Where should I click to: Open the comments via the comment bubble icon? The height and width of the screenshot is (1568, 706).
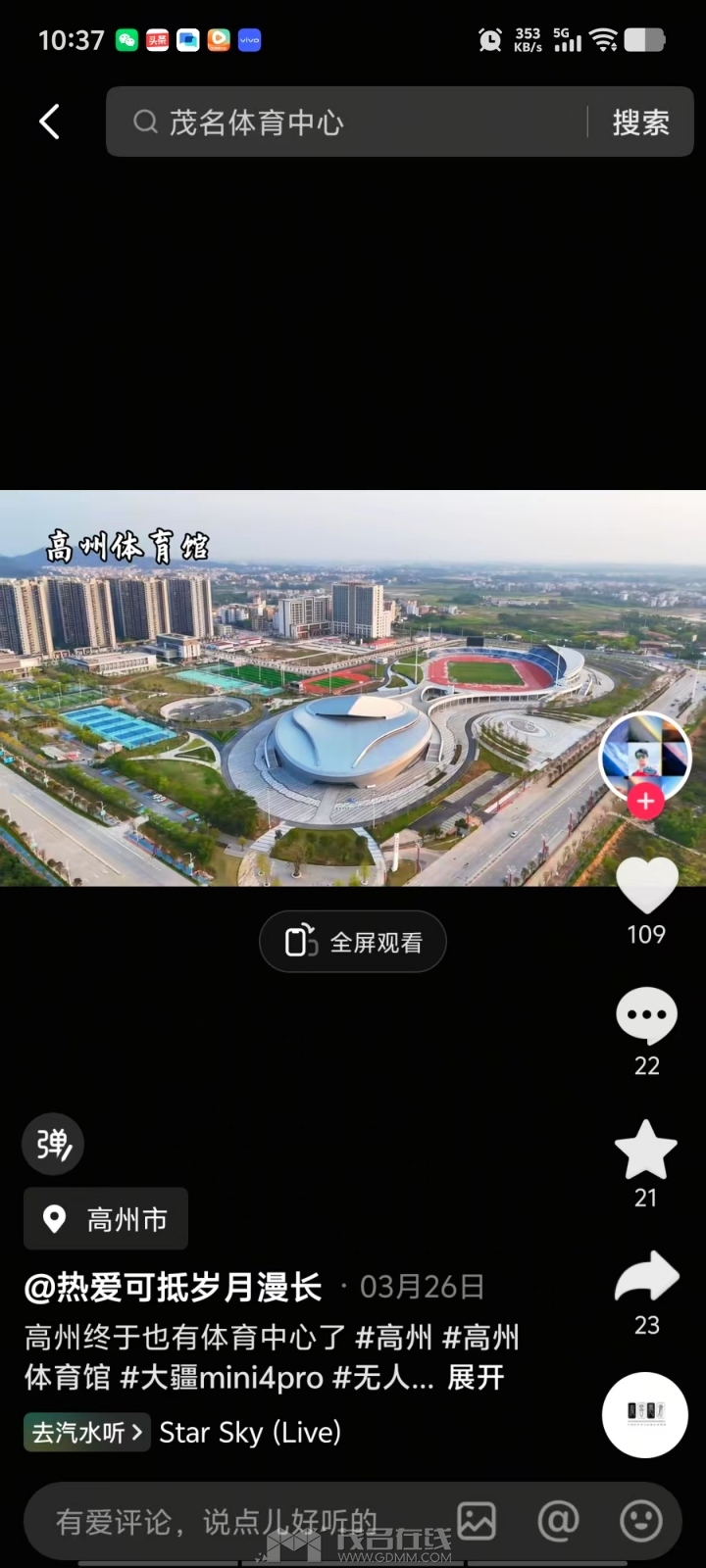[x=645, y=1014]
